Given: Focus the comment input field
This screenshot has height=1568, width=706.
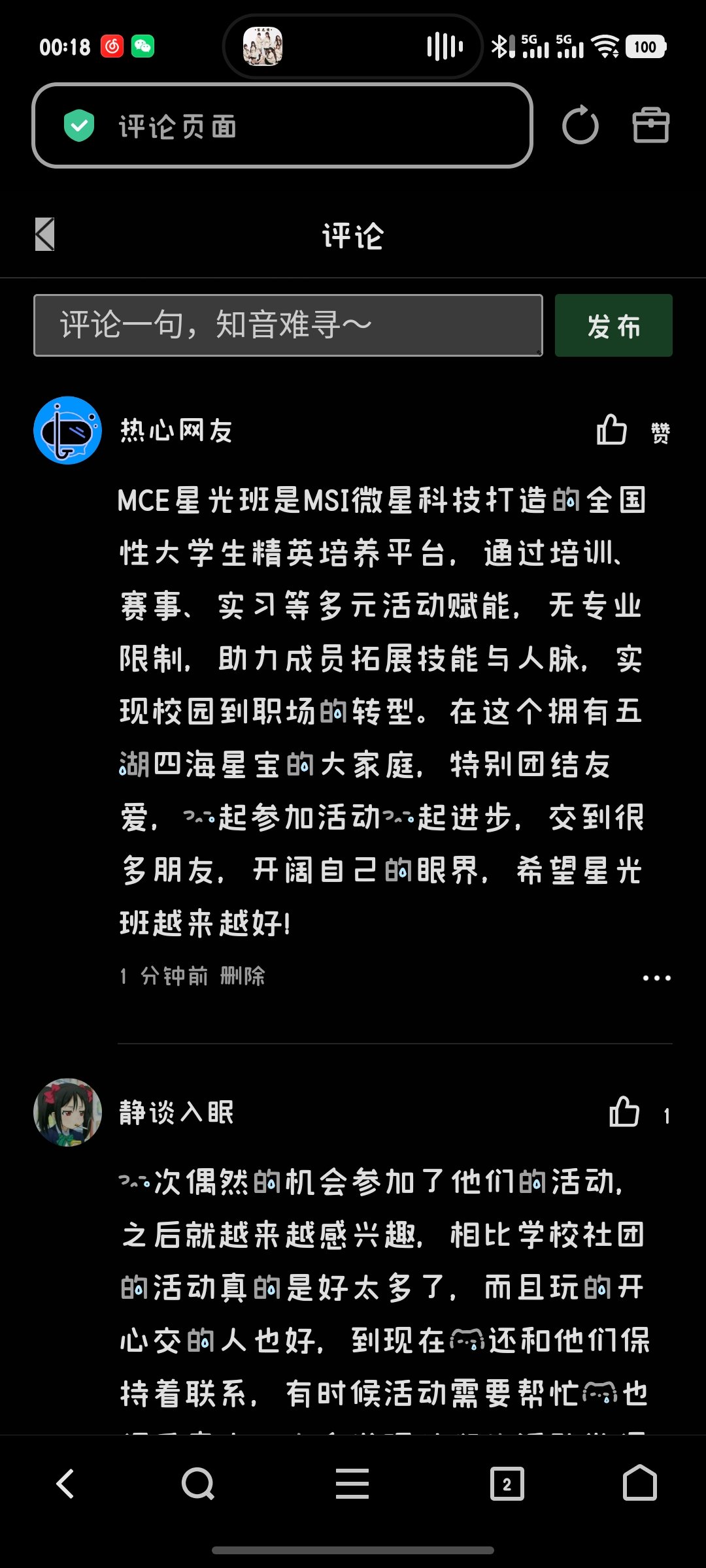Looking at the screenshot, I should tap(288, 325).
